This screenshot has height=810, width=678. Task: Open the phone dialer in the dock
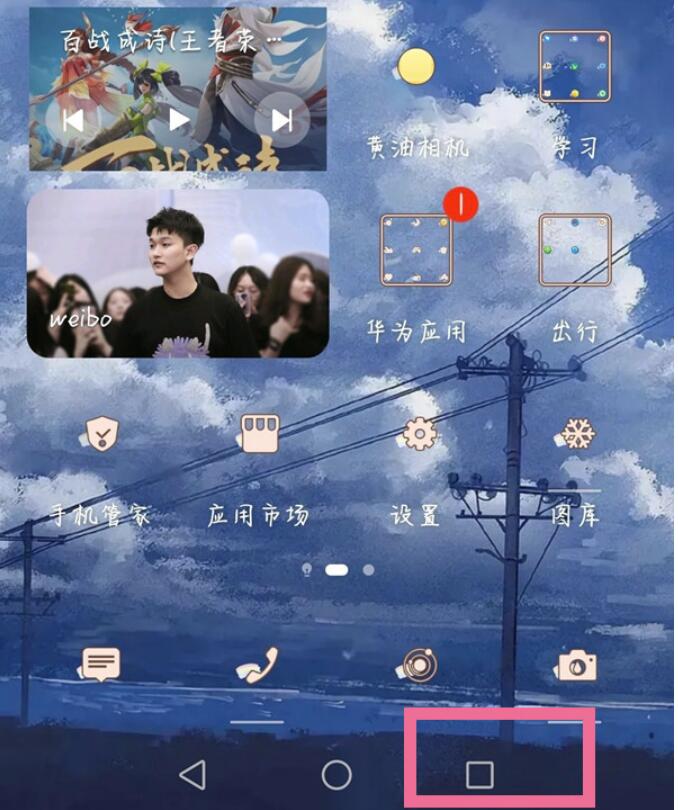(258, 664)
